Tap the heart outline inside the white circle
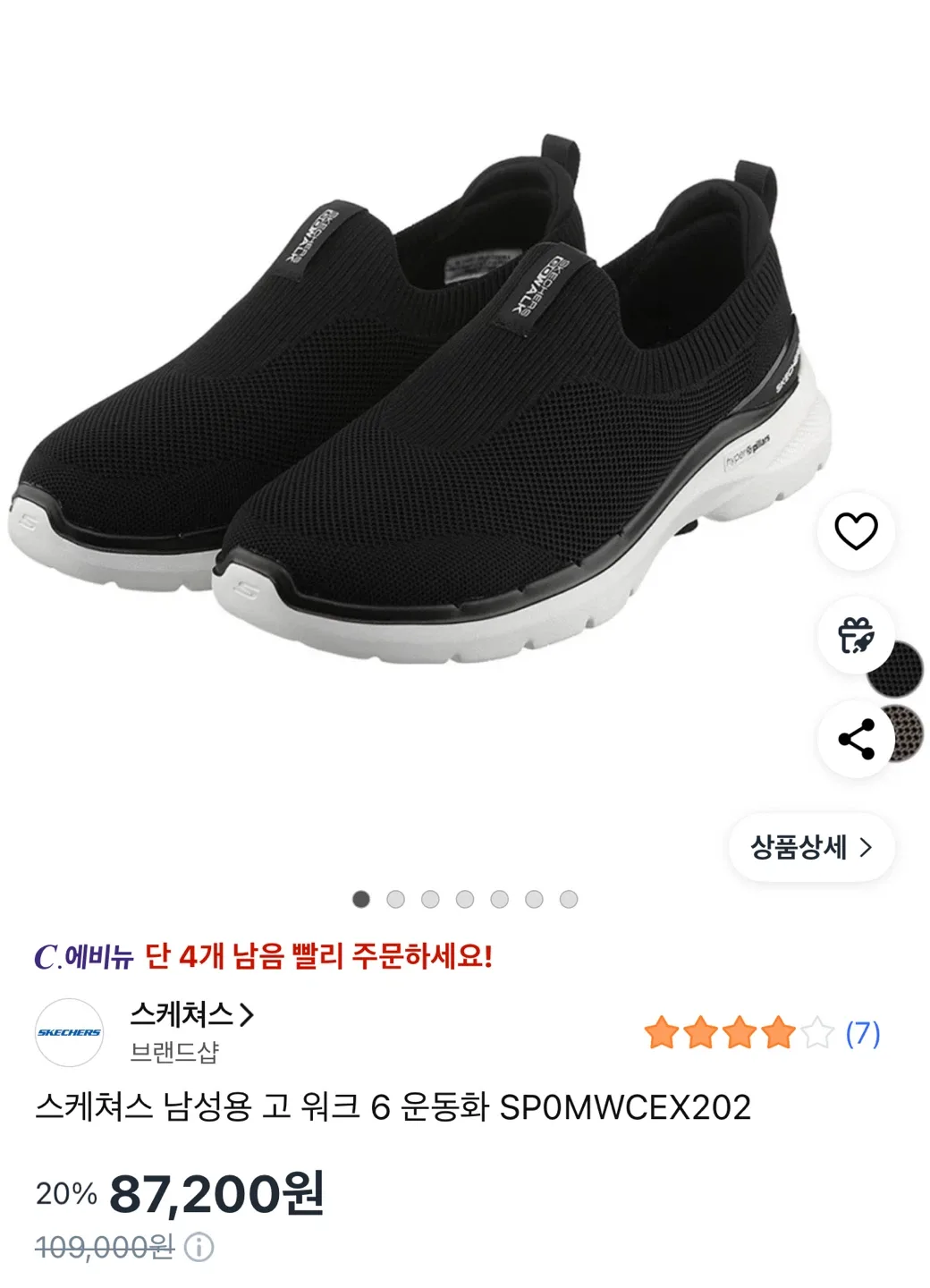Image resolution: width=930 pixels, height=1288 pixels. pyautogui.click(x=856, y=530)
